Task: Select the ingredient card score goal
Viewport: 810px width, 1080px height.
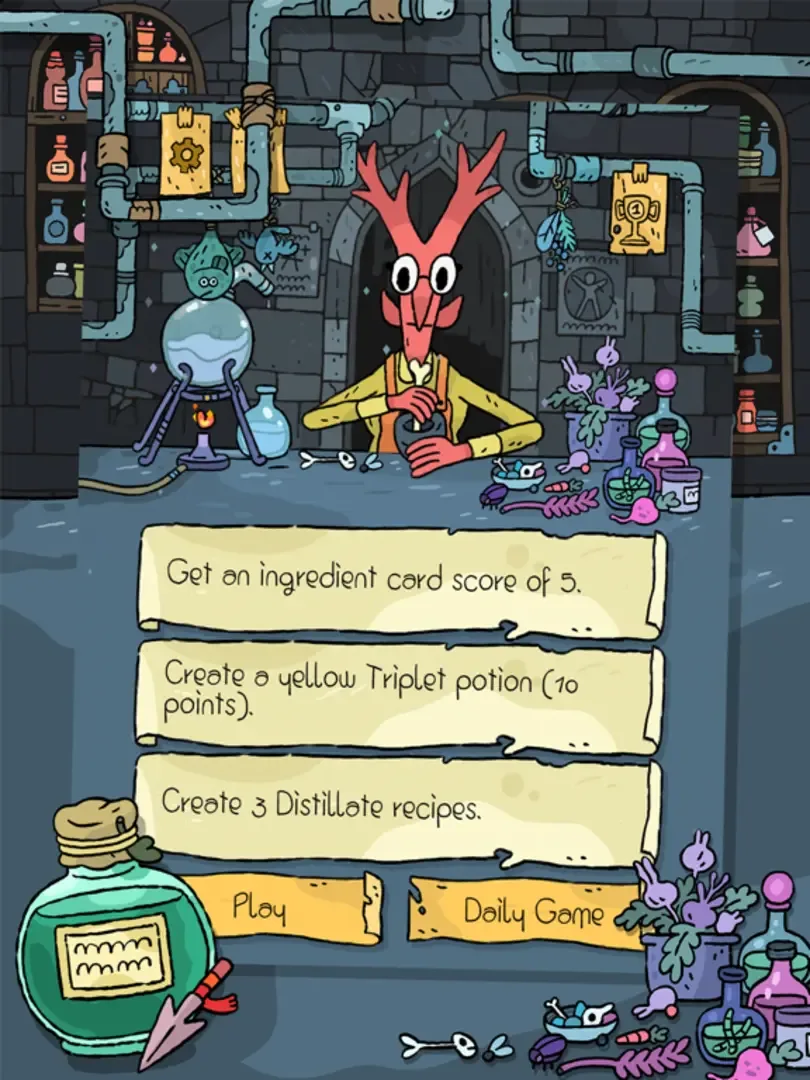Action: [x=400, y=580]
